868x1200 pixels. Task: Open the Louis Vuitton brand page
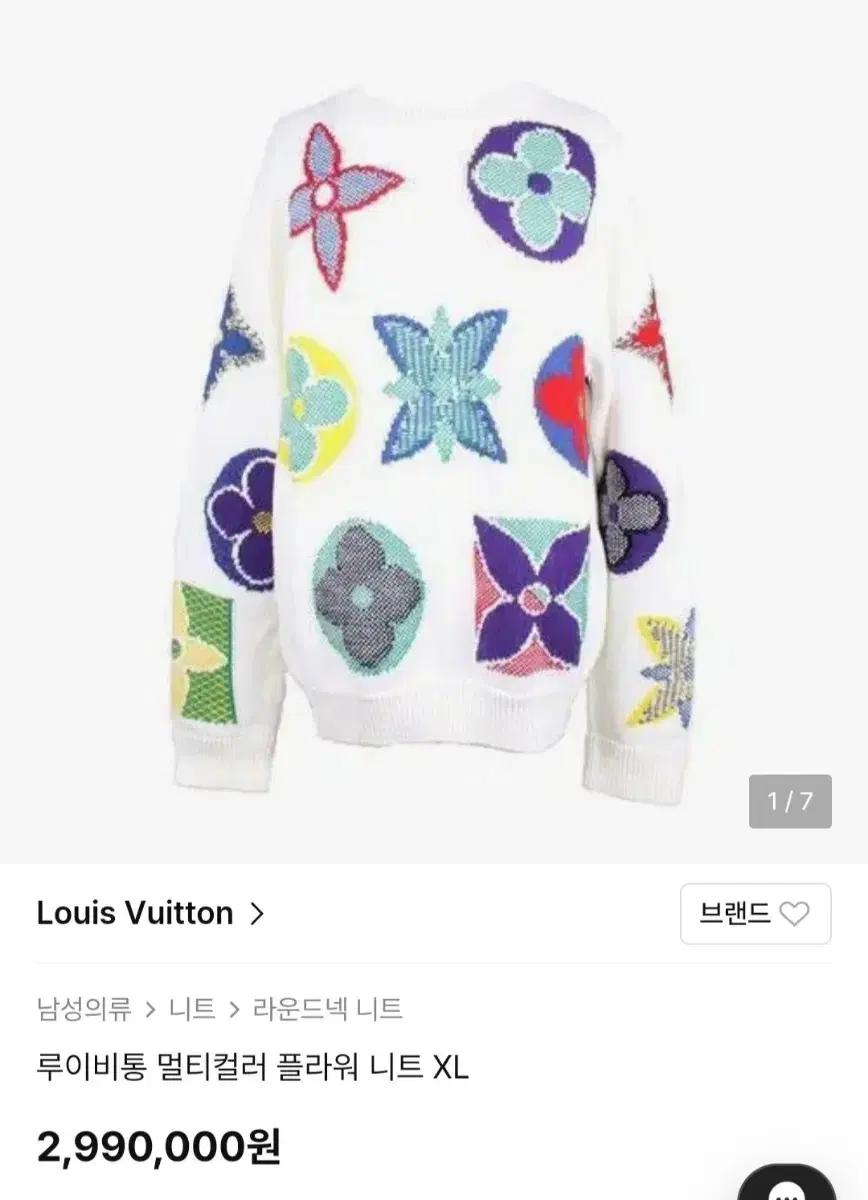[150, 913]
